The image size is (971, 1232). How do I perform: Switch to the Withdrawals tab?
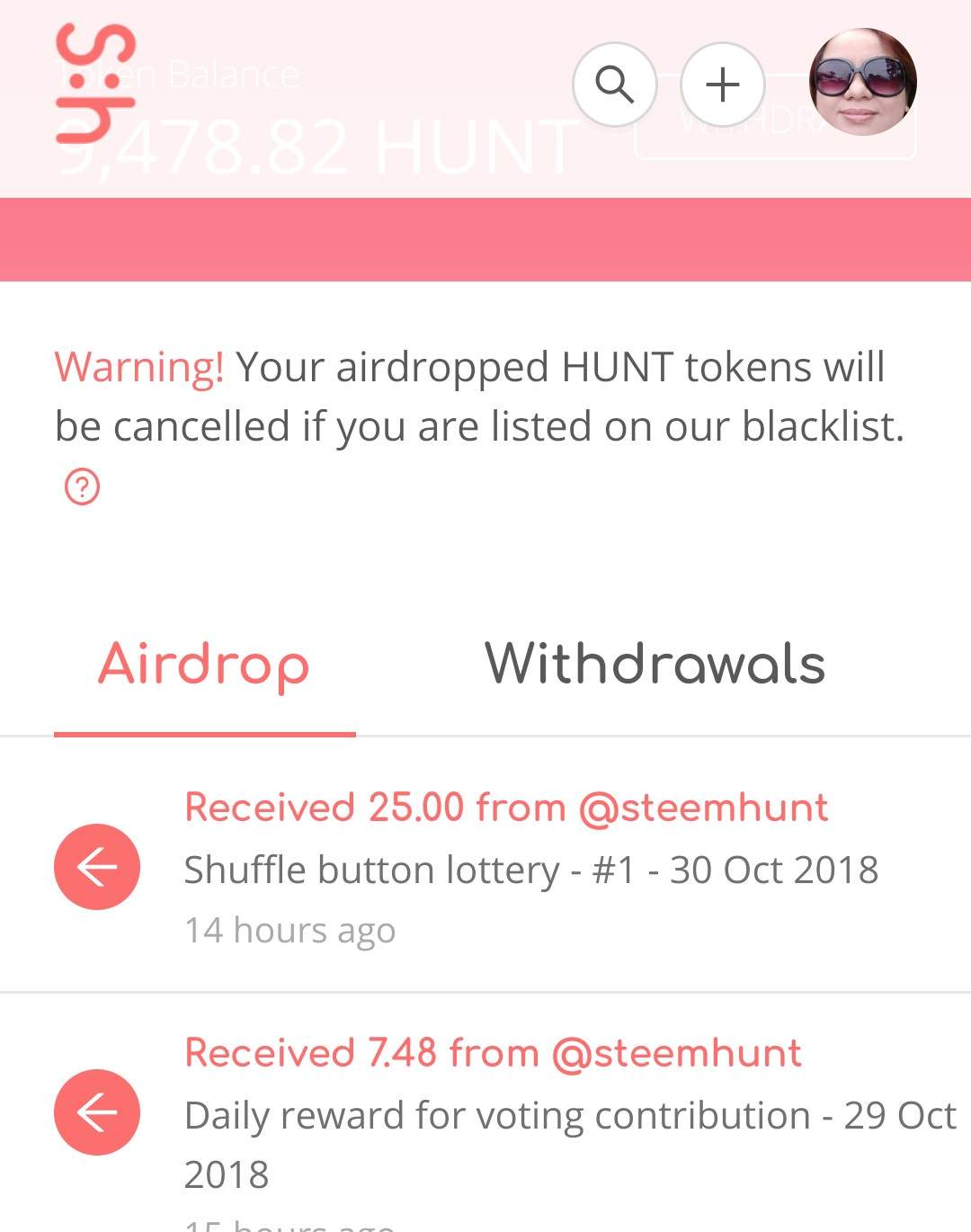pyautogui.click(x=655, y=665)
